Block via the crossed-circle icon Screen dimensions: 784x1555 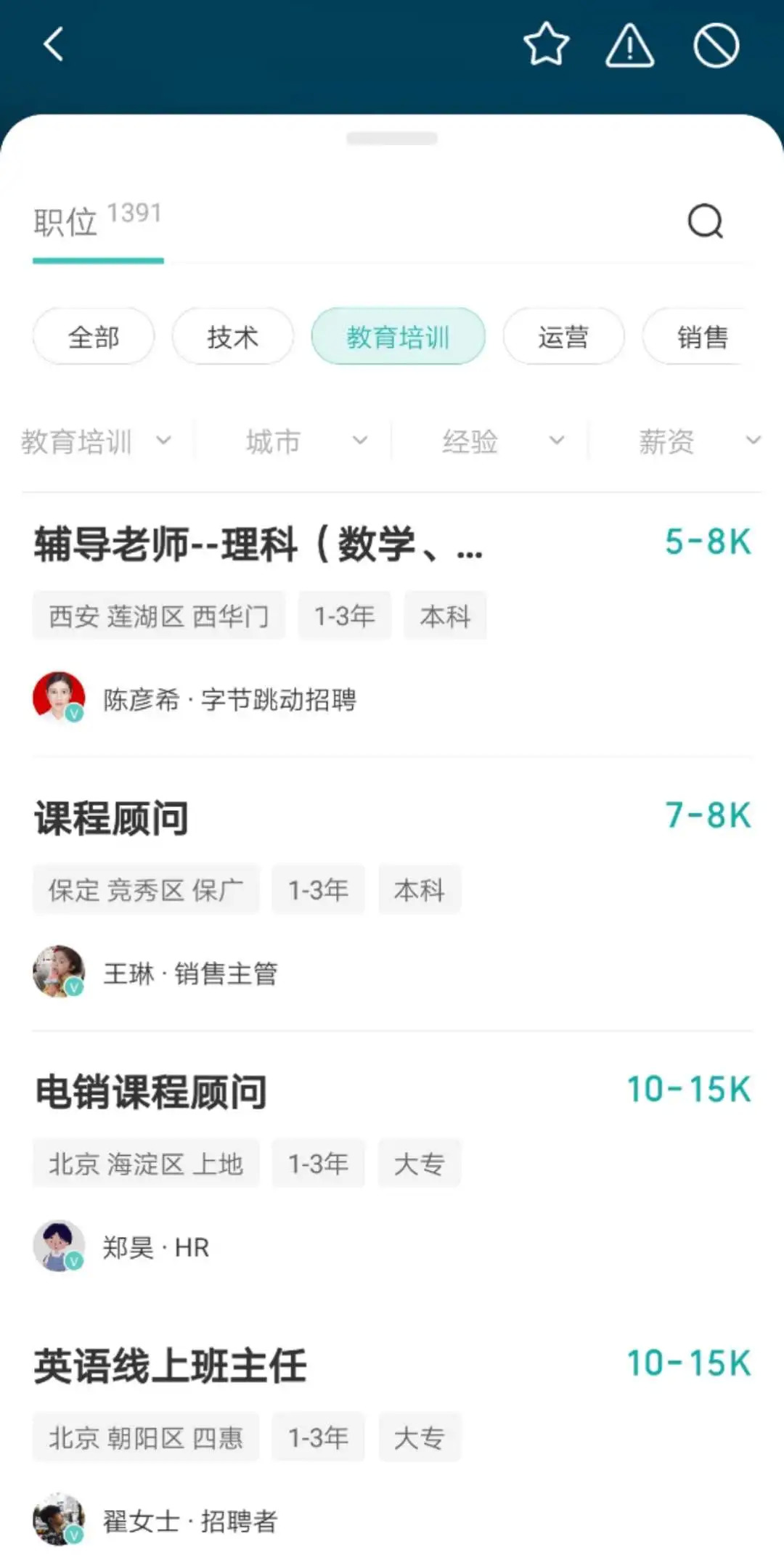[x=716, y=45]
